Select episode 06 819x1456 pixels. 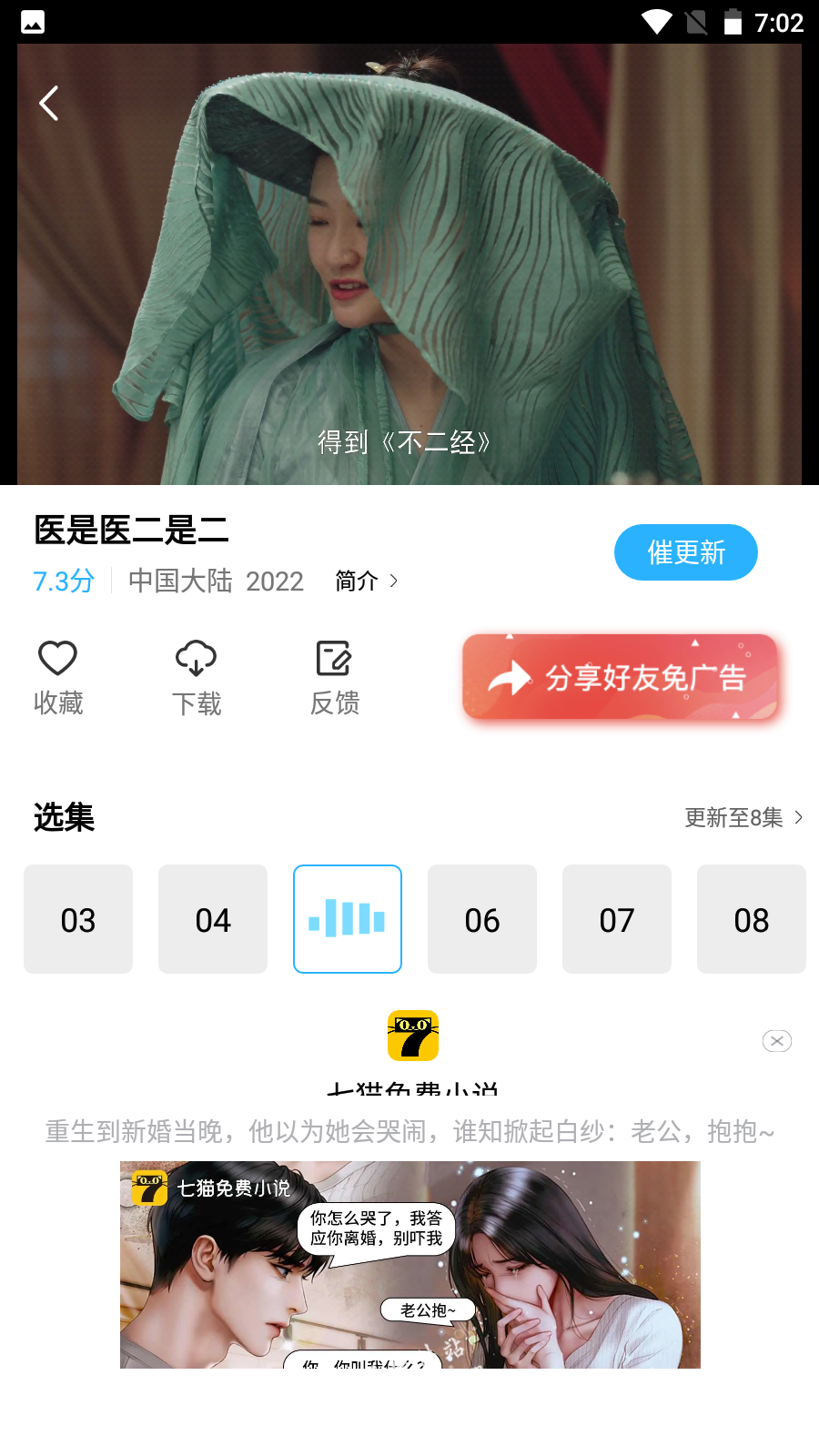click(482, 919)
